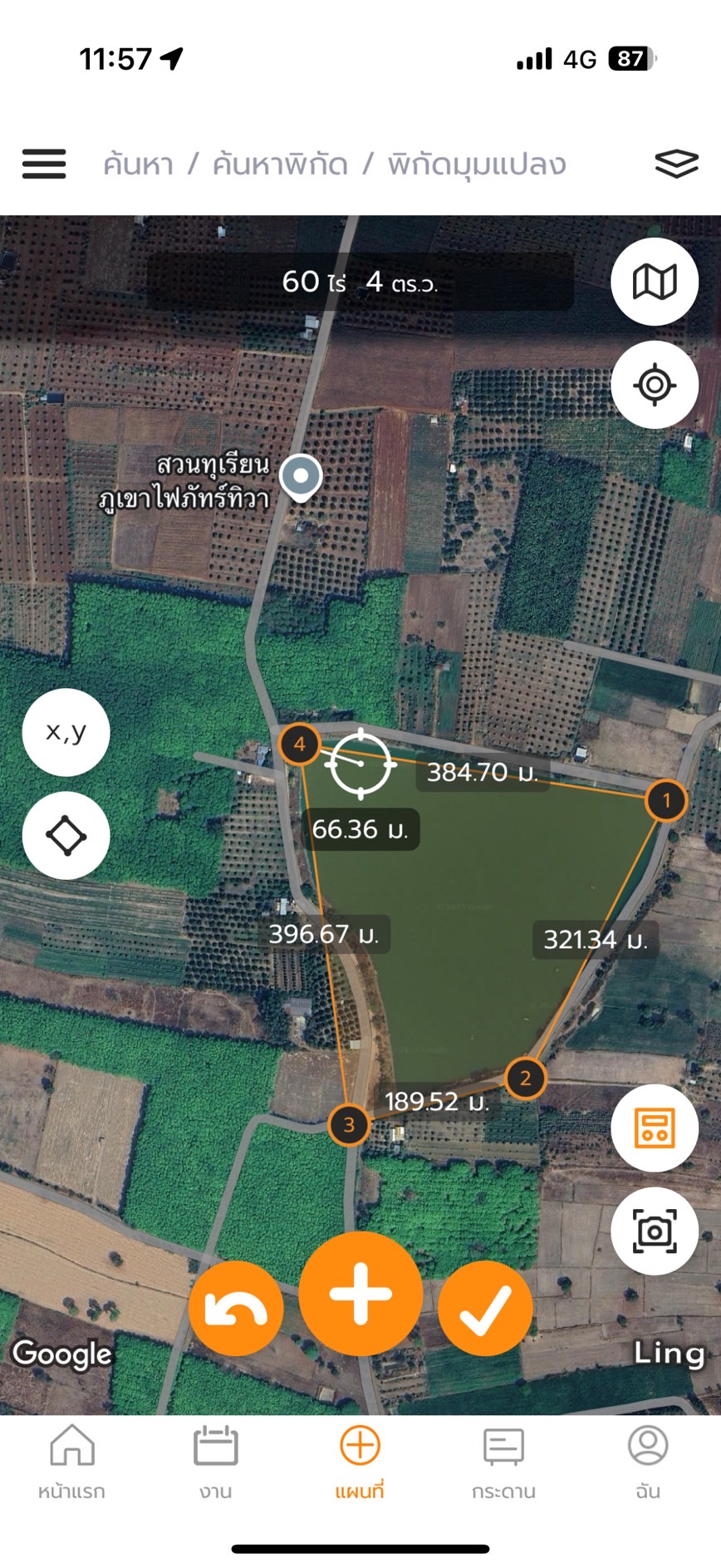The height and width of the screenshot is (1568, 721).
Task: Open the สวนทุเรียนภูเขาไฟภัทร์ทิวา place pin
Action: (x=300, y=477)
